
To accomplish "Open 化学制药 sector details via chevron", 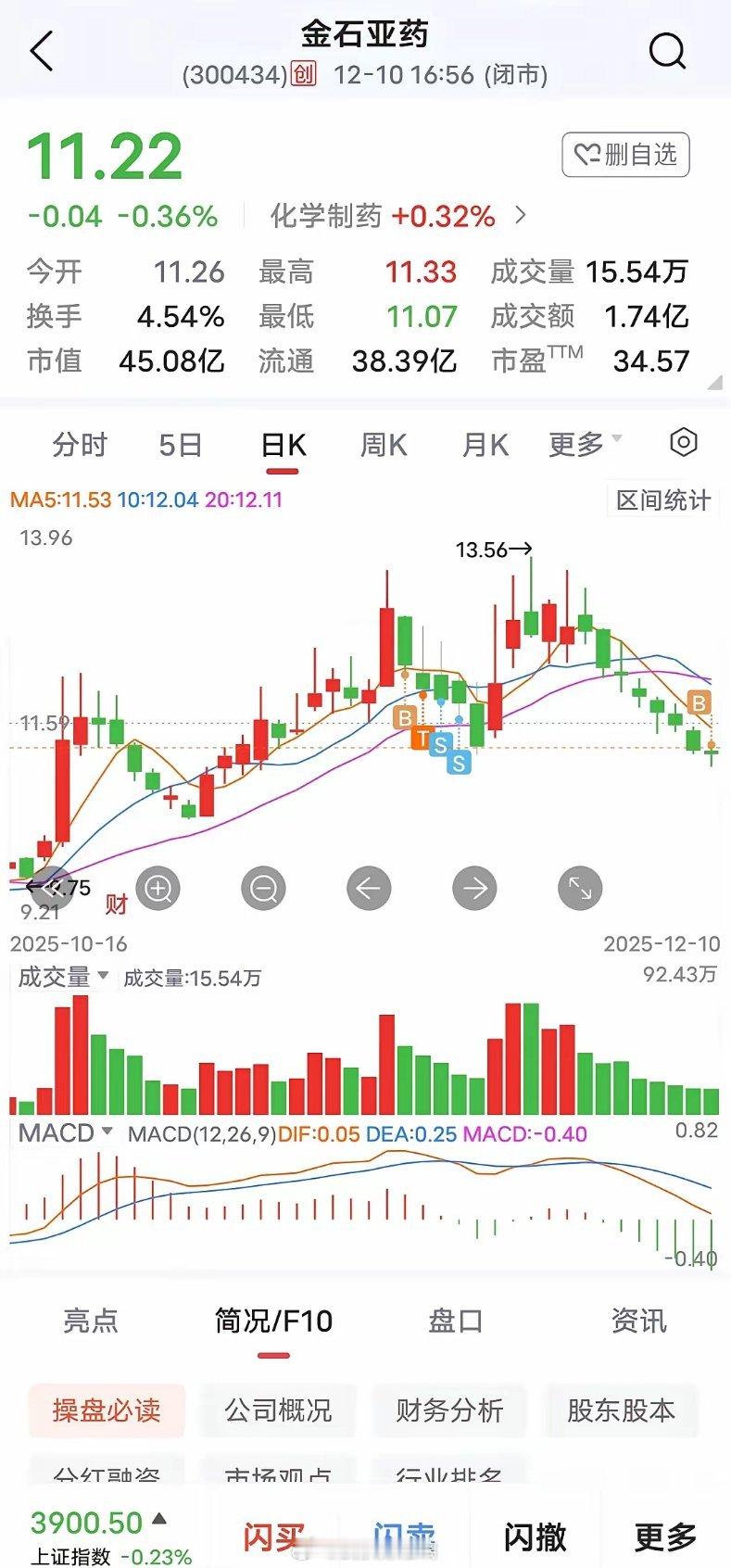I will tap(519, 215).
